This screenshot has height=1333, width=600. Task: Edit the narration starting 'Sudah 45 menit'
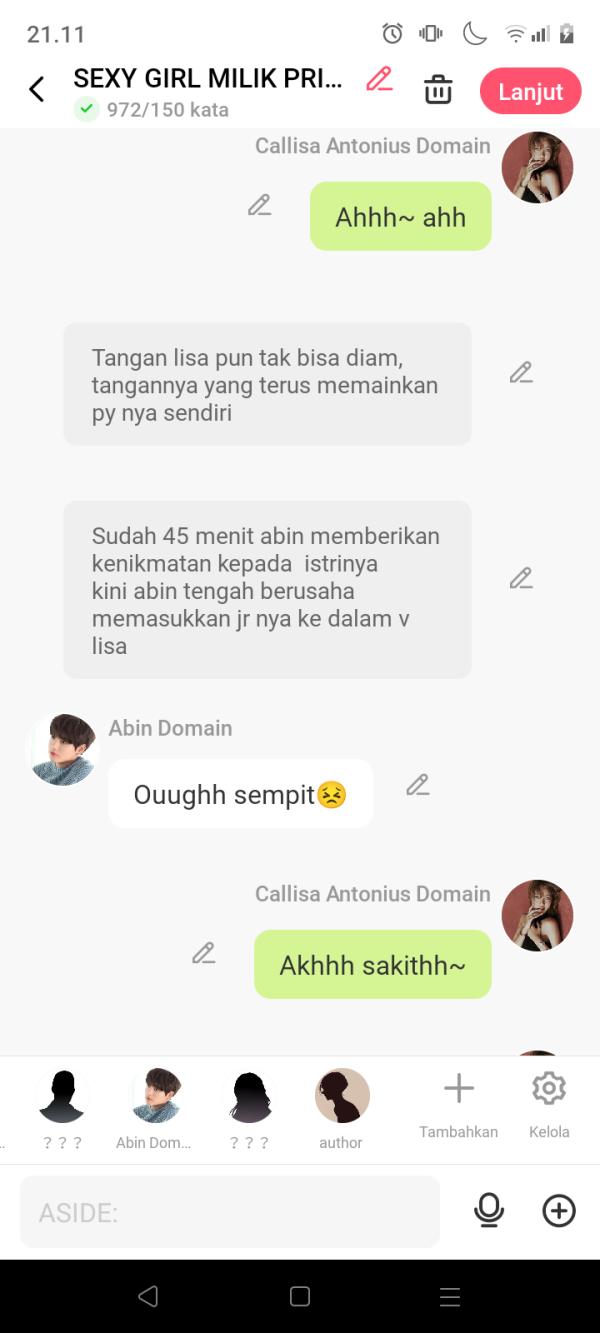(x=521, y=579)
